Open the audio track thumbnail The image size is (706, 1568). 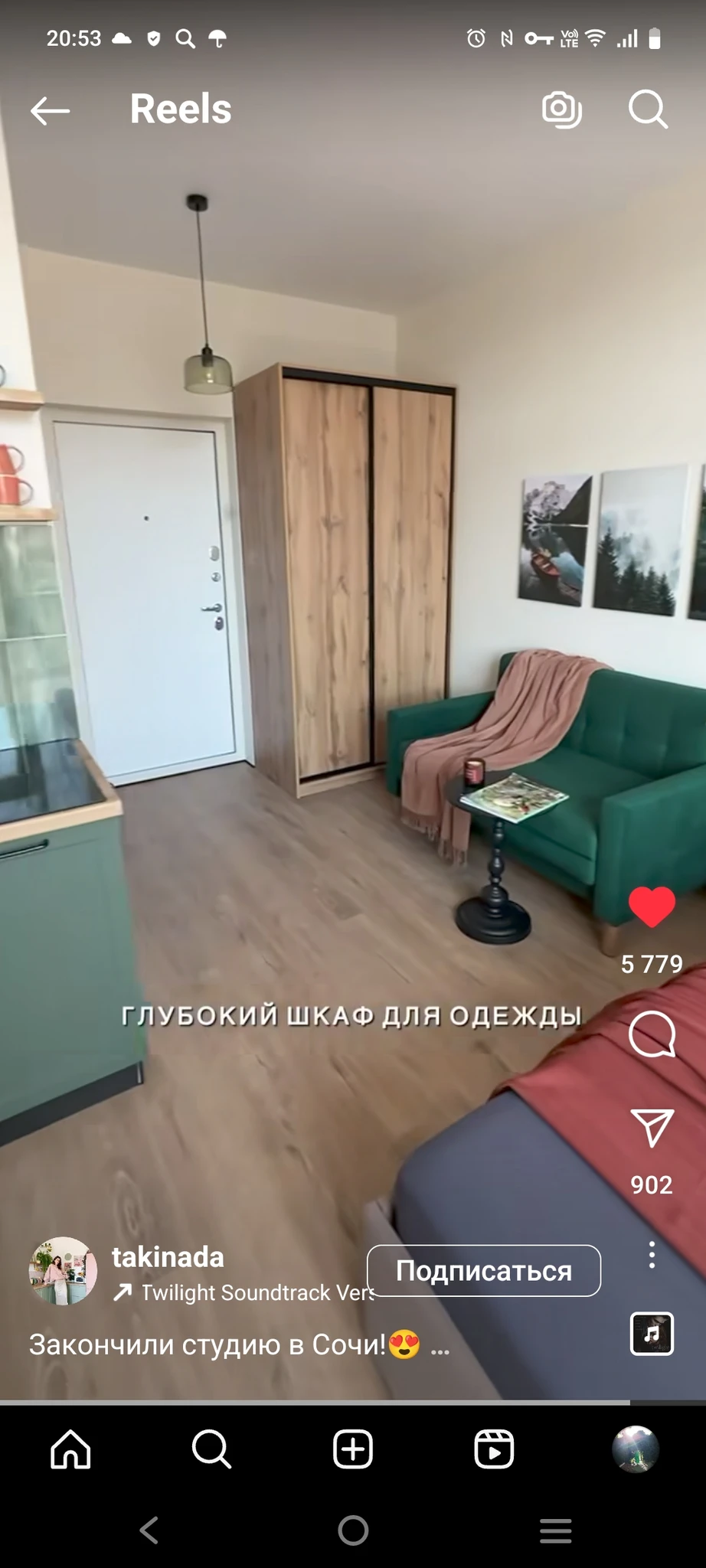[652, 1334]
